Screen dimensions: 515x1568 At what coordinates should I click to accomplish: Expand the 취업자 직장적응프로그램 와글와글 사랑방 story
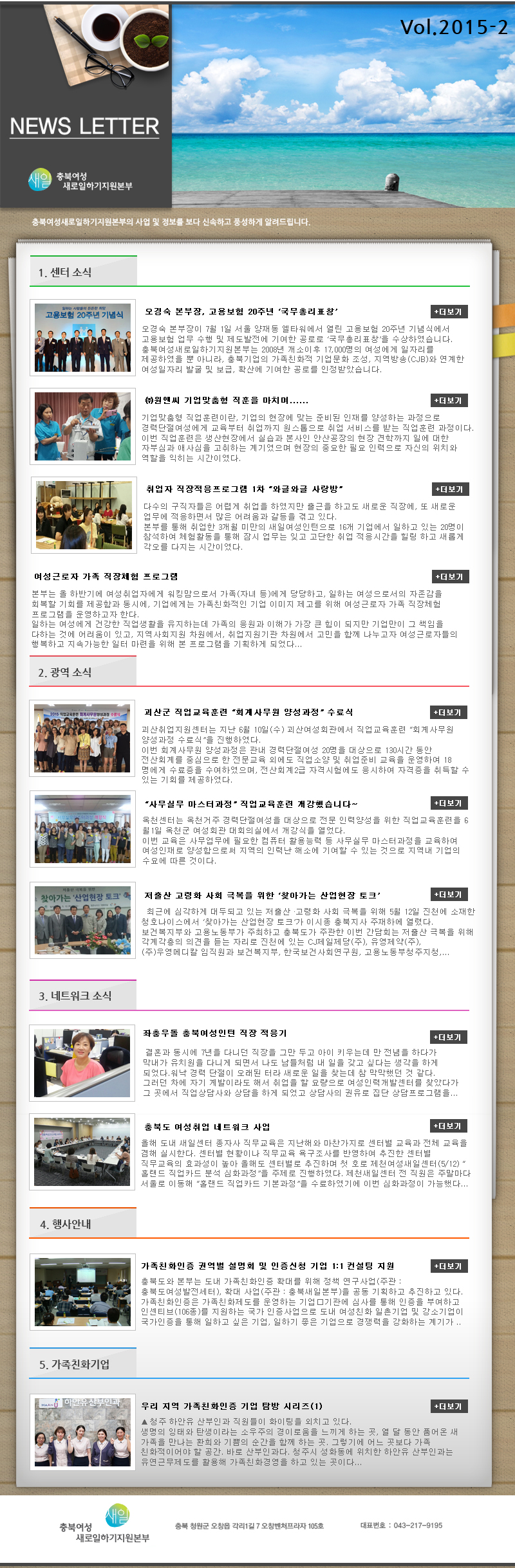tap(449, 489)
